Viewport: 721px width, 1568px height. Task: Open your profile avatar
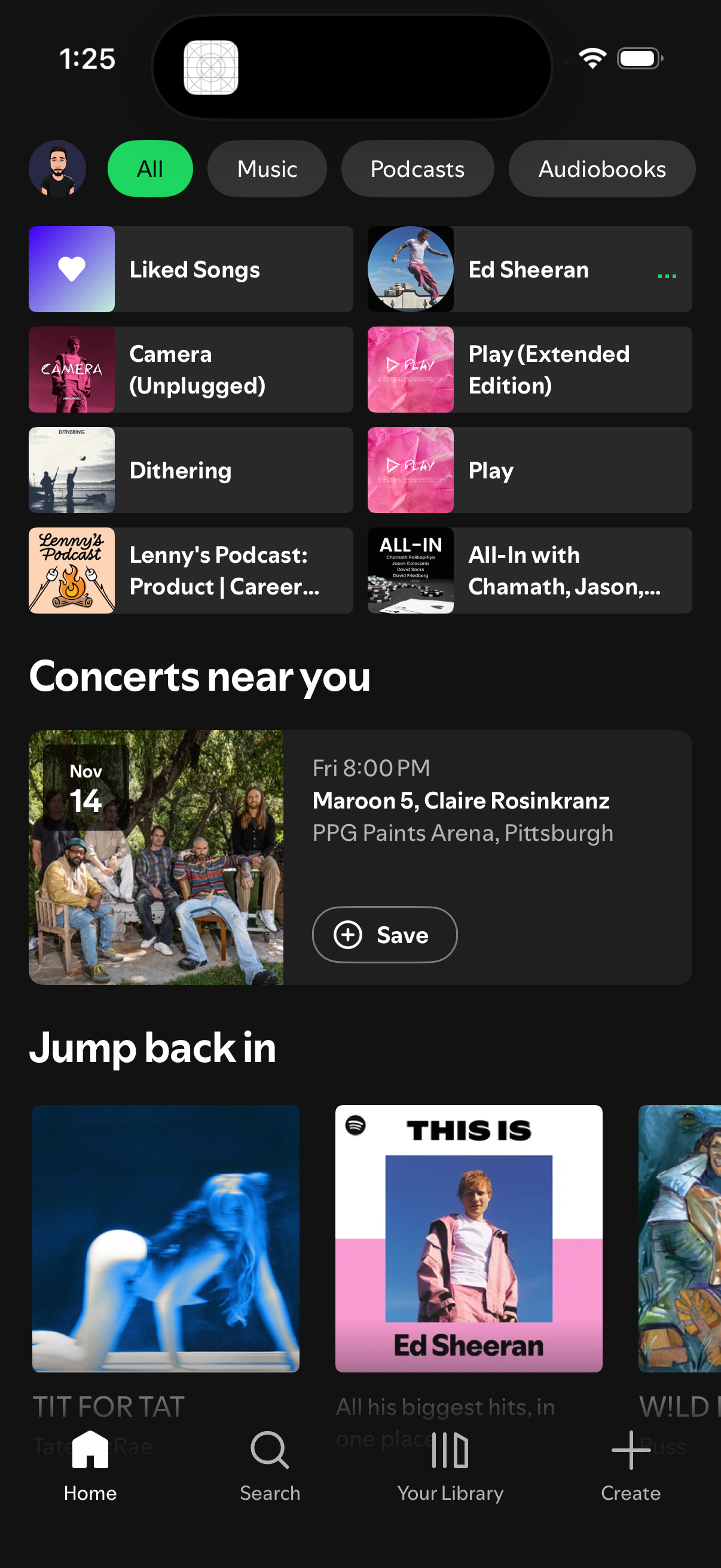pos(58,169)
